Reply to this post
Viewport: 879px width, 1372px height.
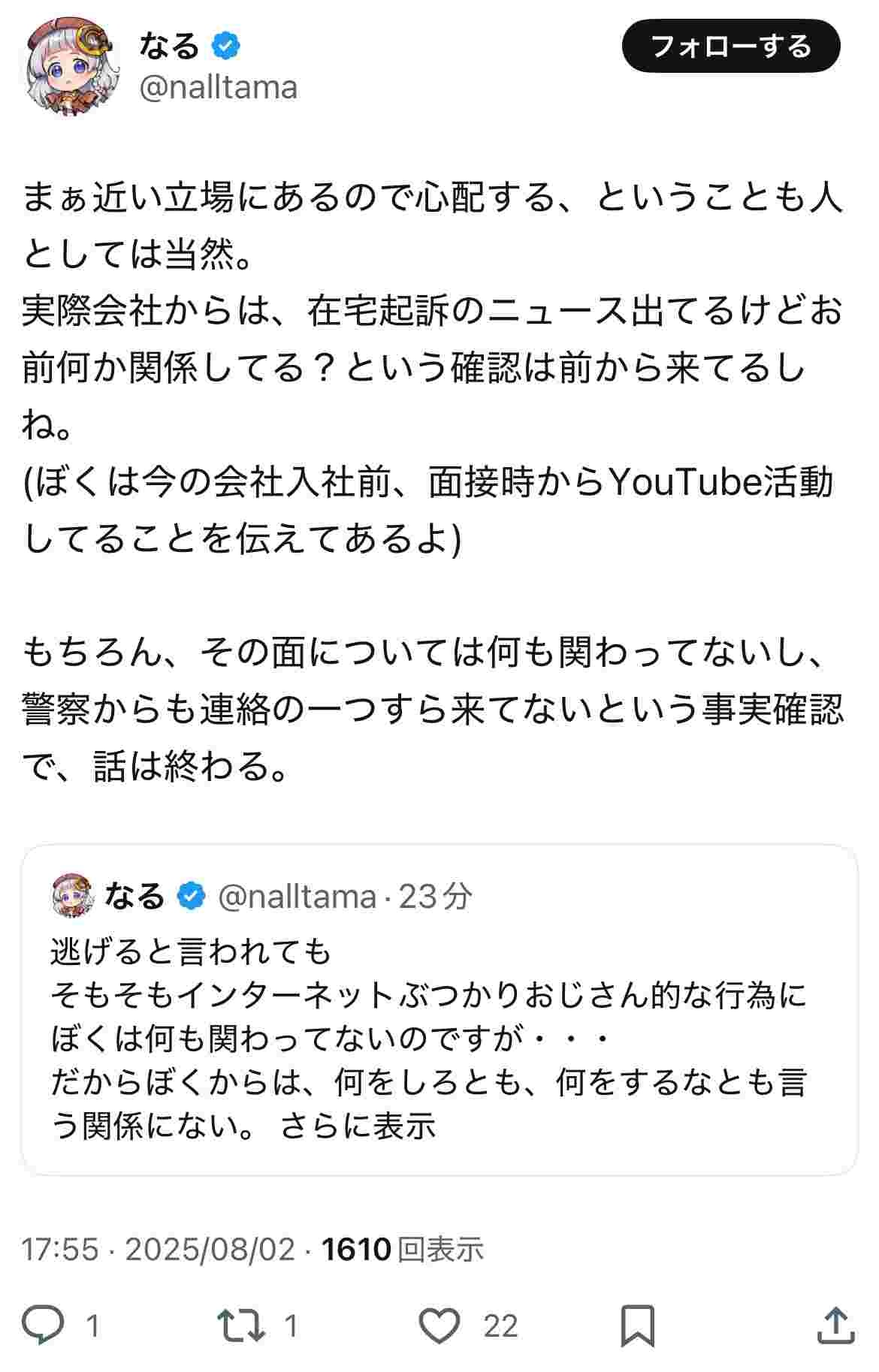tap(44, 1325)
